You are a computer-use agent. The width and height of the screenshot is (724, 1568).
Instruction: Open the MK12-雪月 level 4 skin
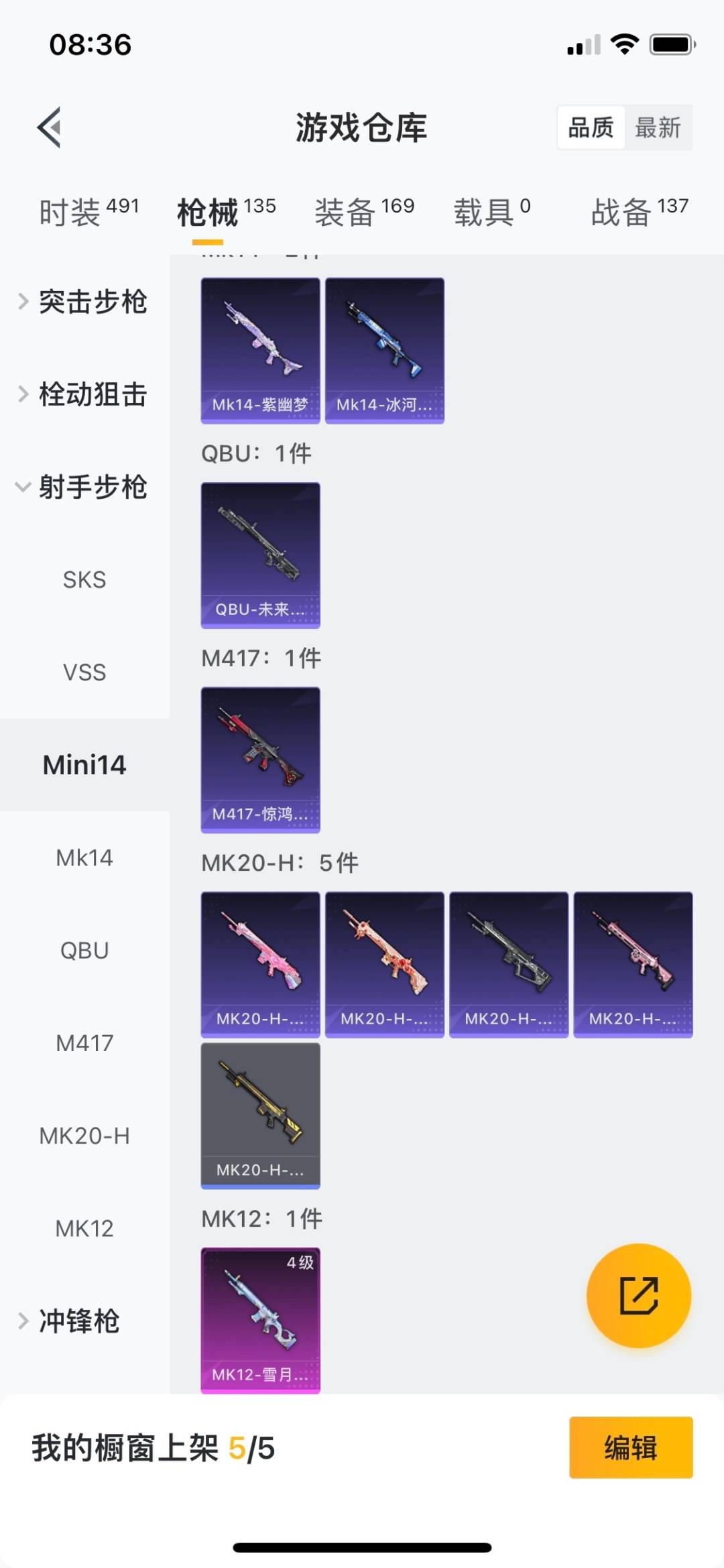point(260,1320)
